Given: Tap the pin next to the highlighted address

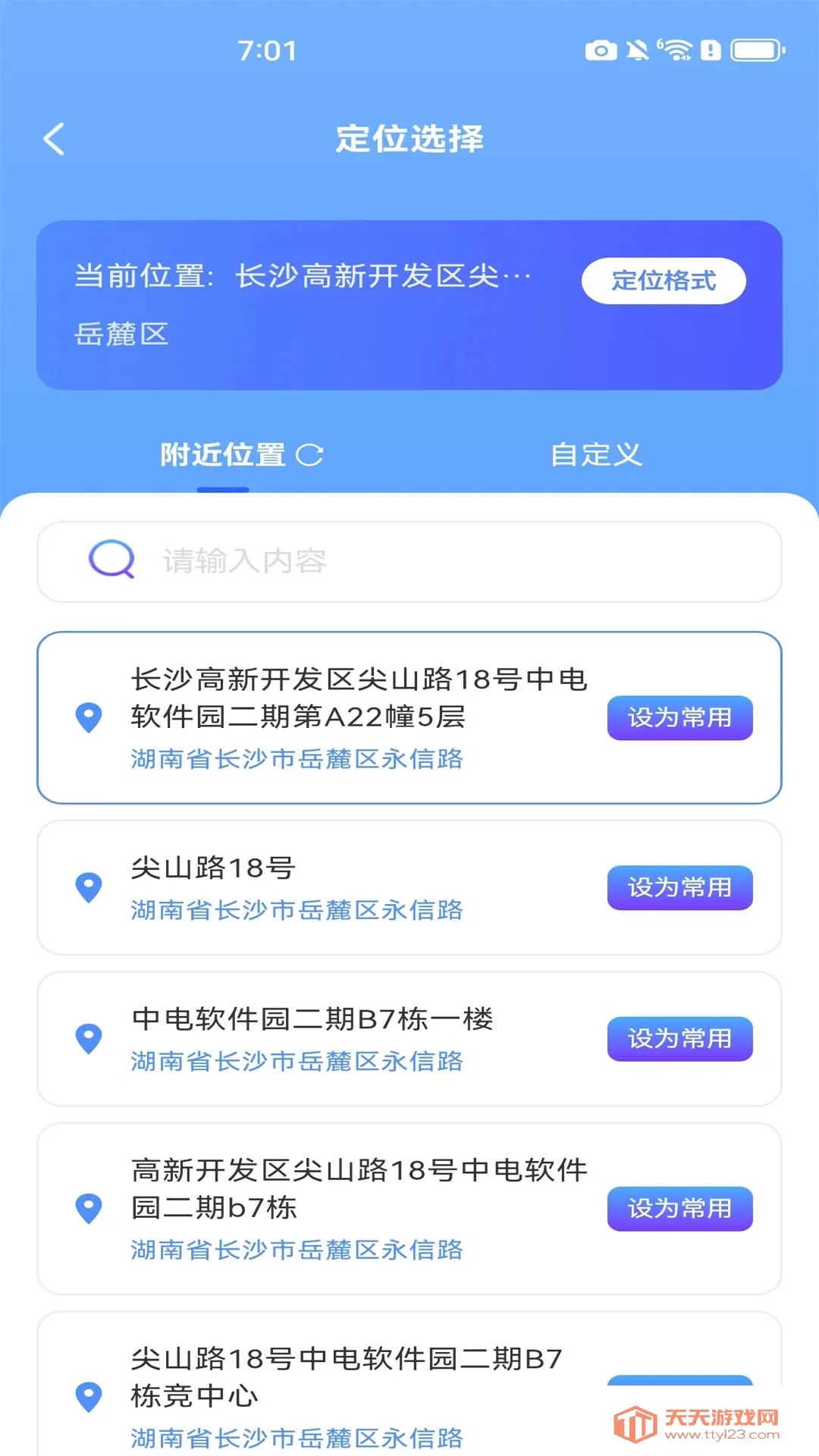Looking at the screenshot, I should point(89,717).
